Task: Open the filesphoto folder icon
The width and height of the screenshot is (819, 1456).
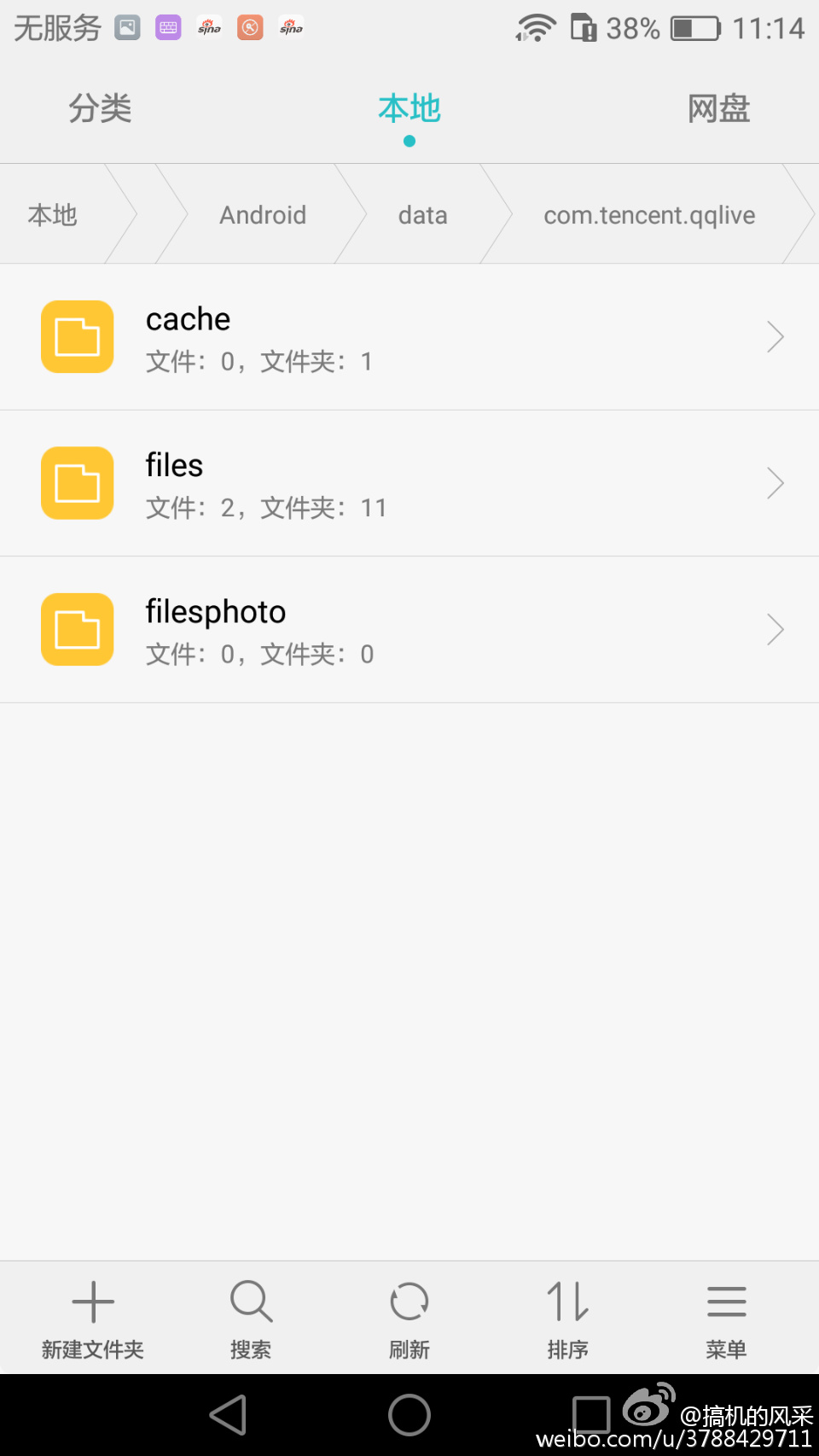Action: point(77,629)
